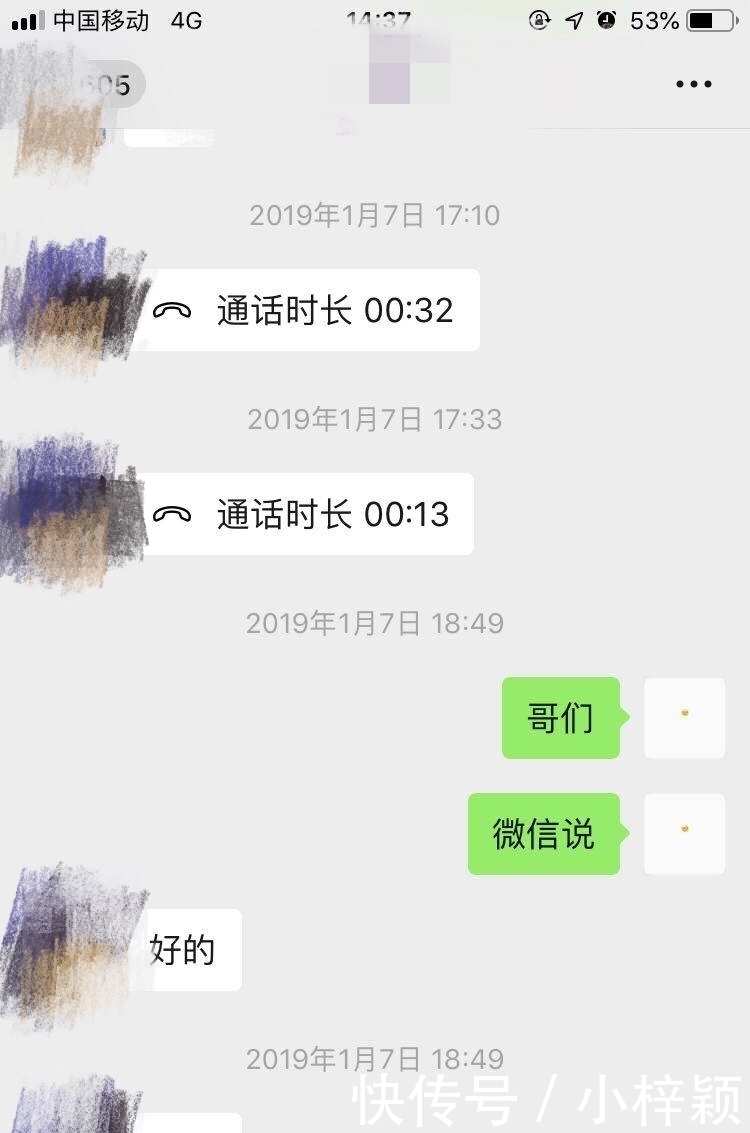Tap the orientation lock icon in the status bar
Screen dimensions: 750x1133
[540, 20]
